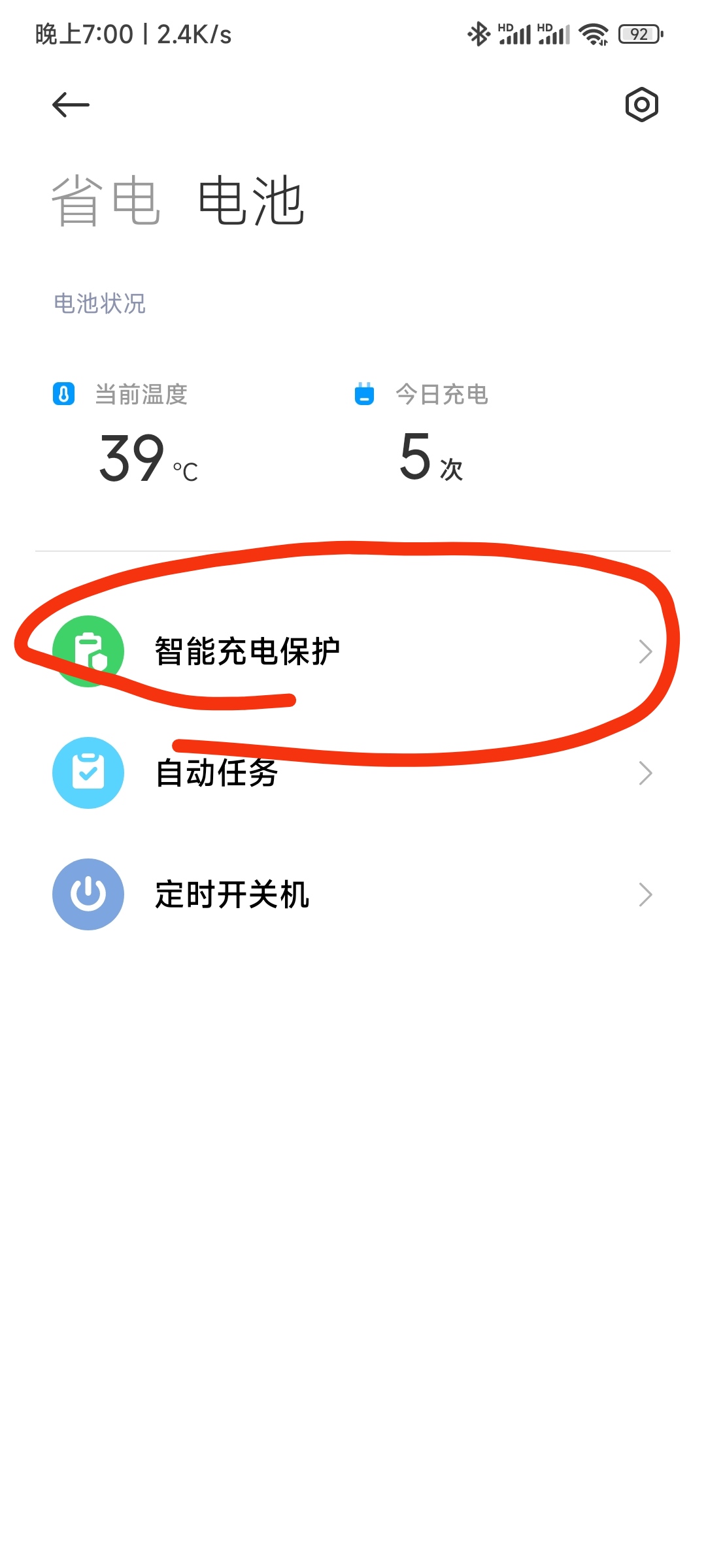Open the 自动任务 row
Viewport: 706px width, 1568px height.
353,773
